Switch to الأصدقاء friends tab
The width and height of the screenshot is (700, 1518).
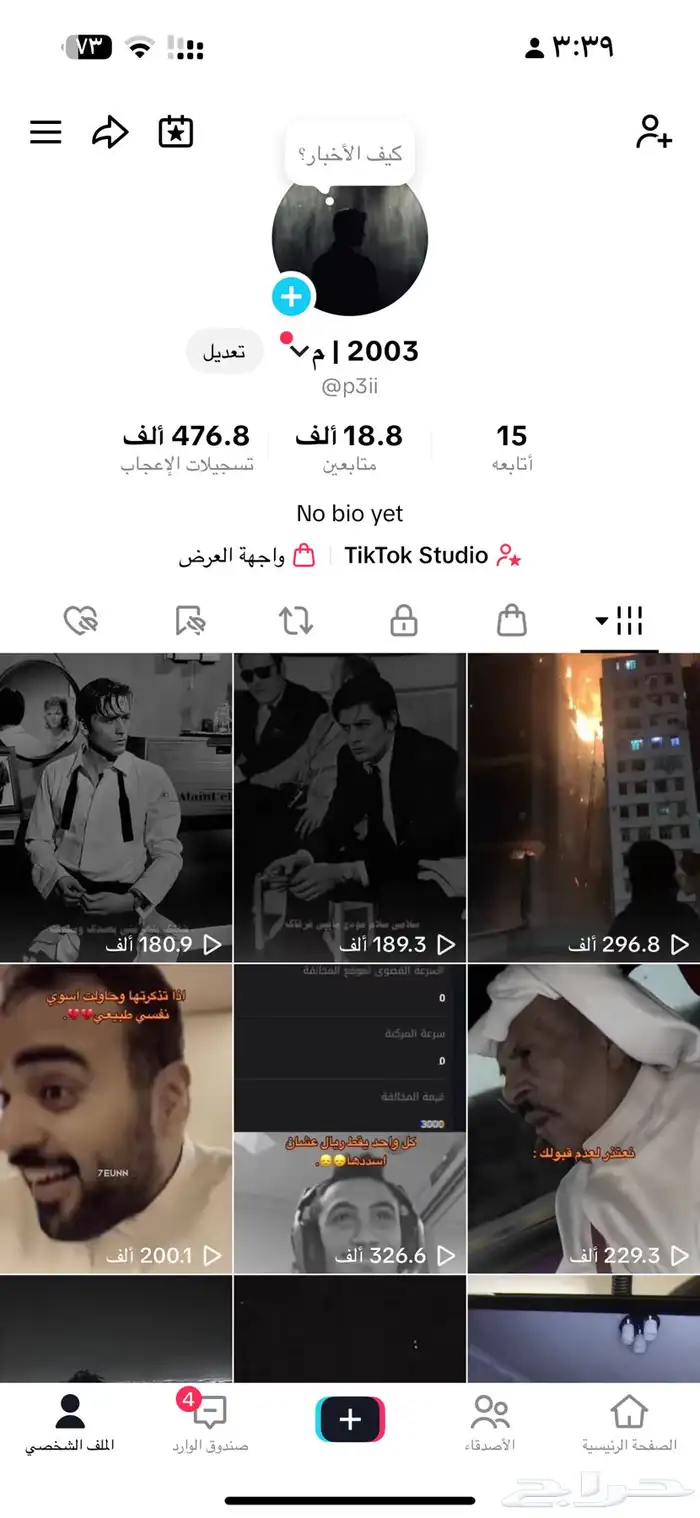(490, 1422)
